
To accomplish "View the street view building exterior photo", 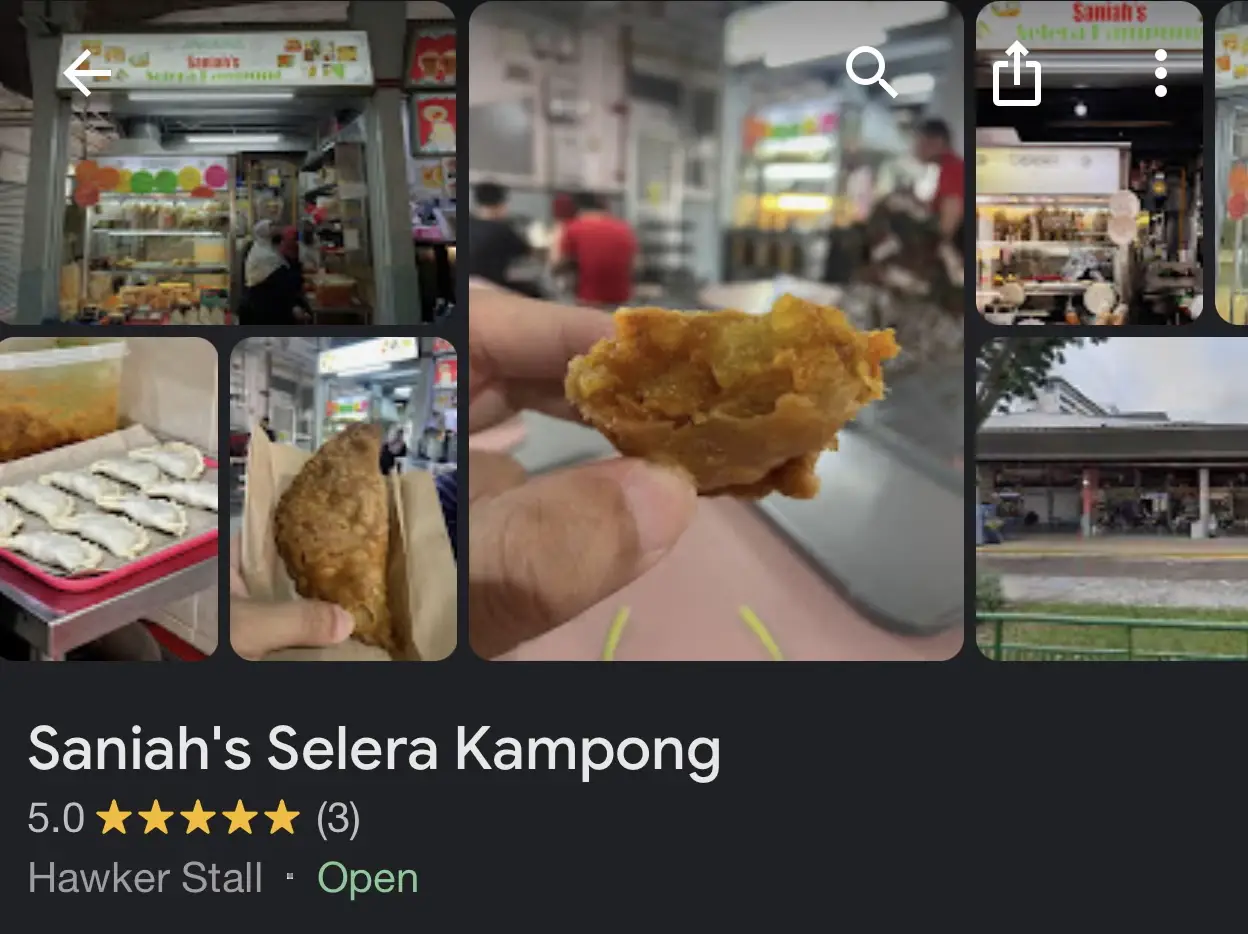I will click(x=1112, y=498).
